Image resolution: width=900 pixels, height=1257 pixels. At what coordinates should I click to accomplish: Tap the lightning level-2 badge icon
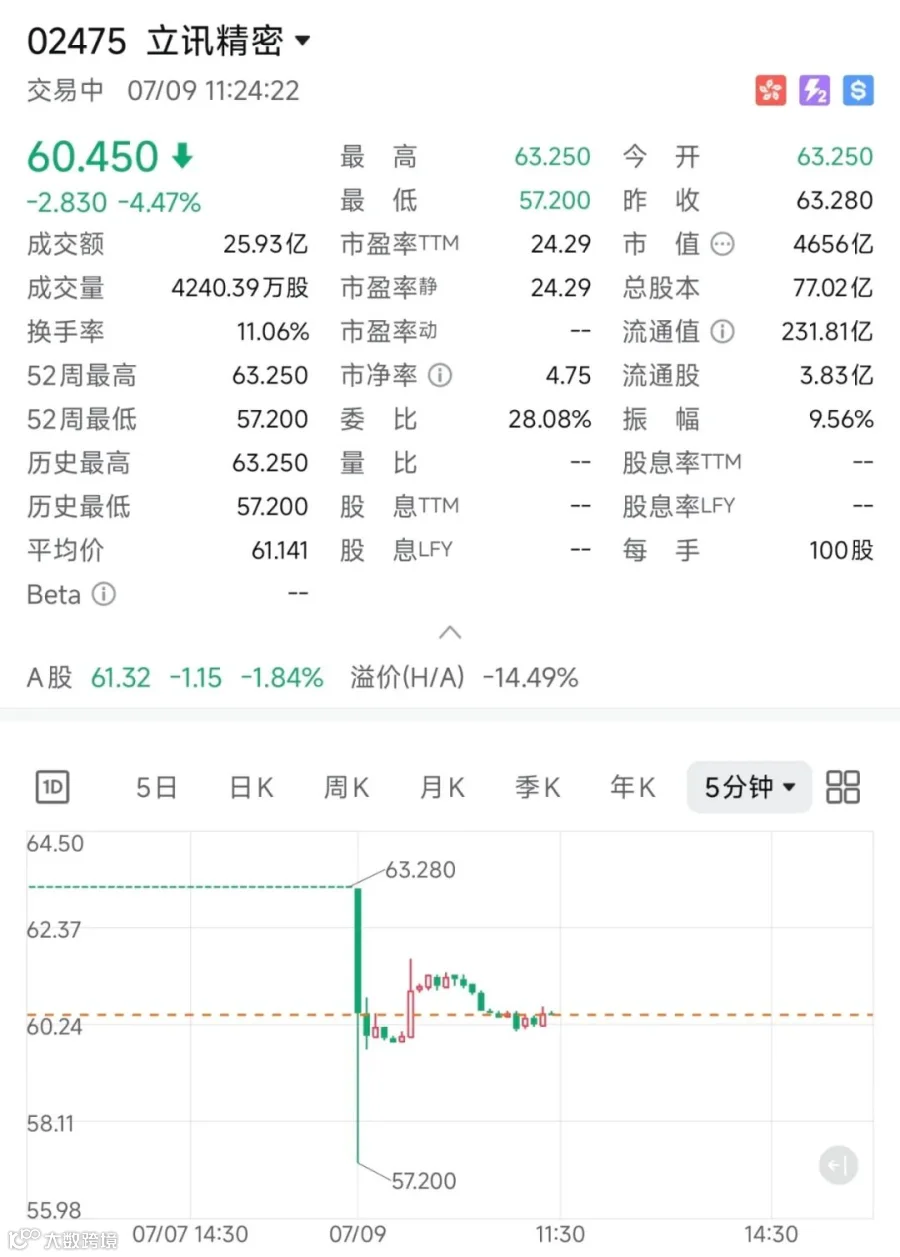(x=815, y=91)
